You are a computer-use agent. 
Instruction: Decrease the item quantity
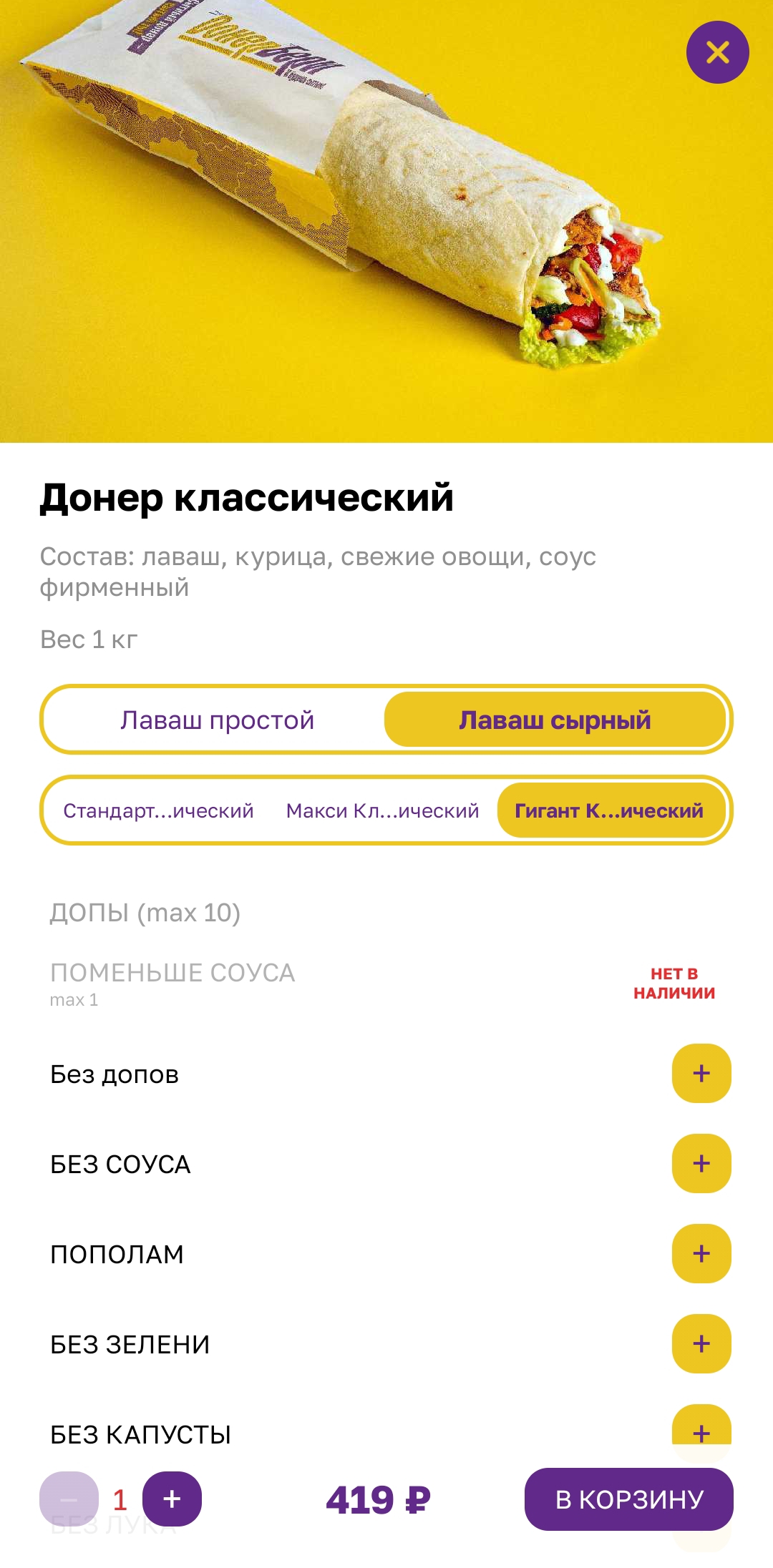(x=69, y=1499)
